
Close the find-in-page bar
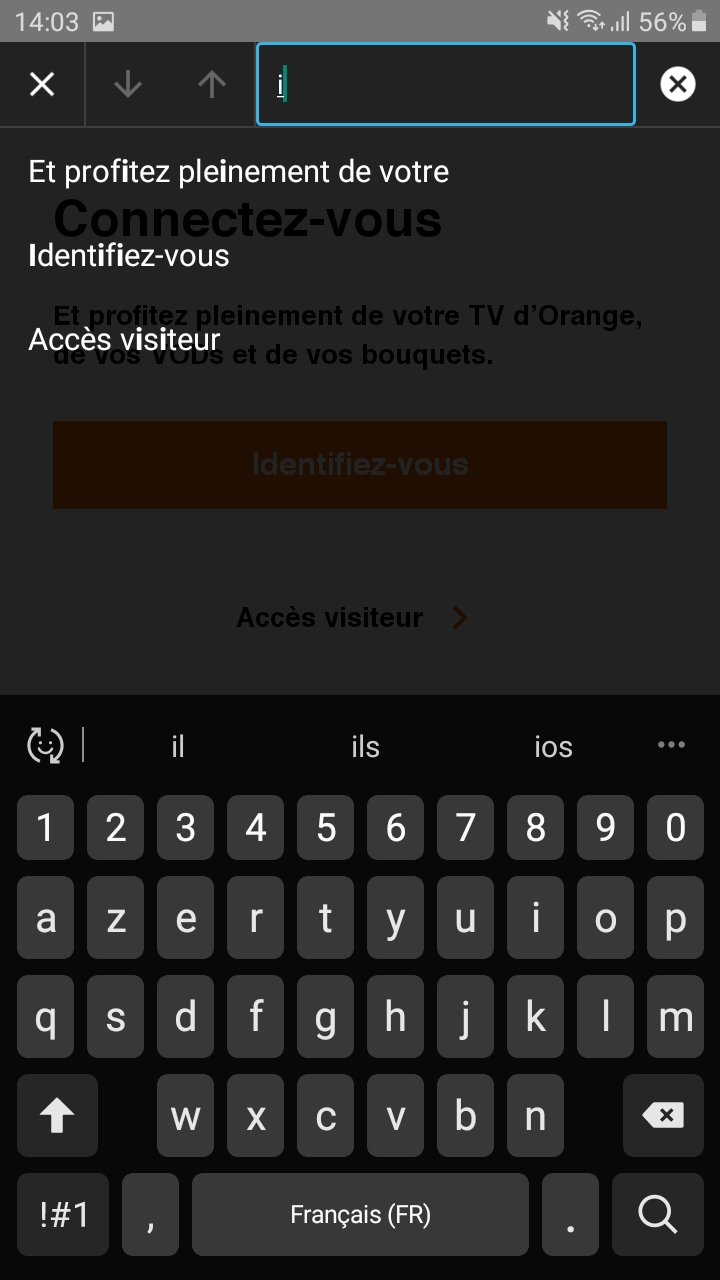click(42, 84)
